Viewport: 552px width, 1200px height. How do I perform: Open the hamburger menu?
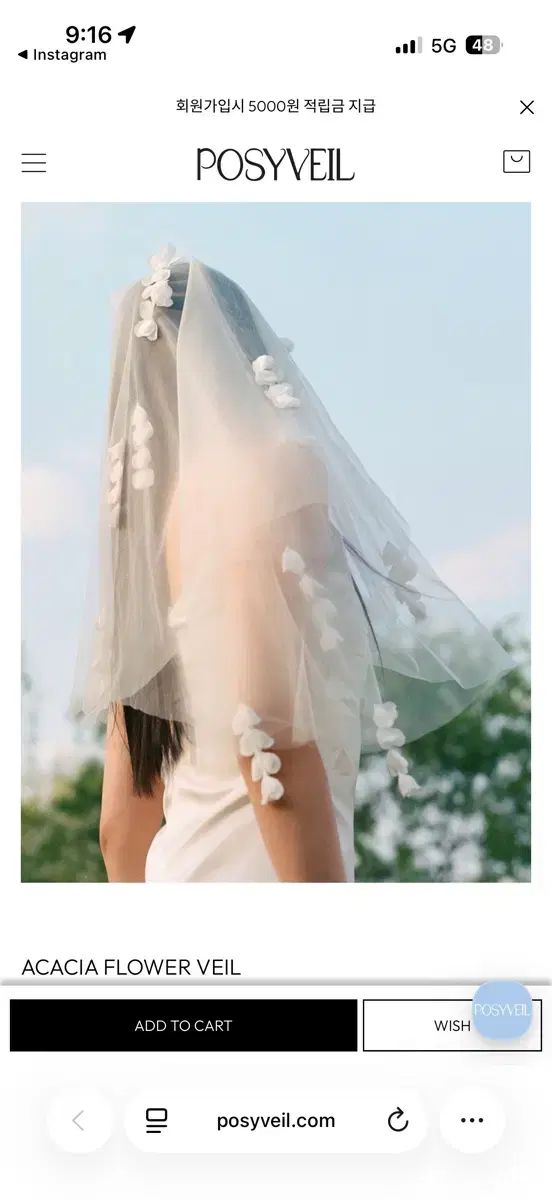34,163
